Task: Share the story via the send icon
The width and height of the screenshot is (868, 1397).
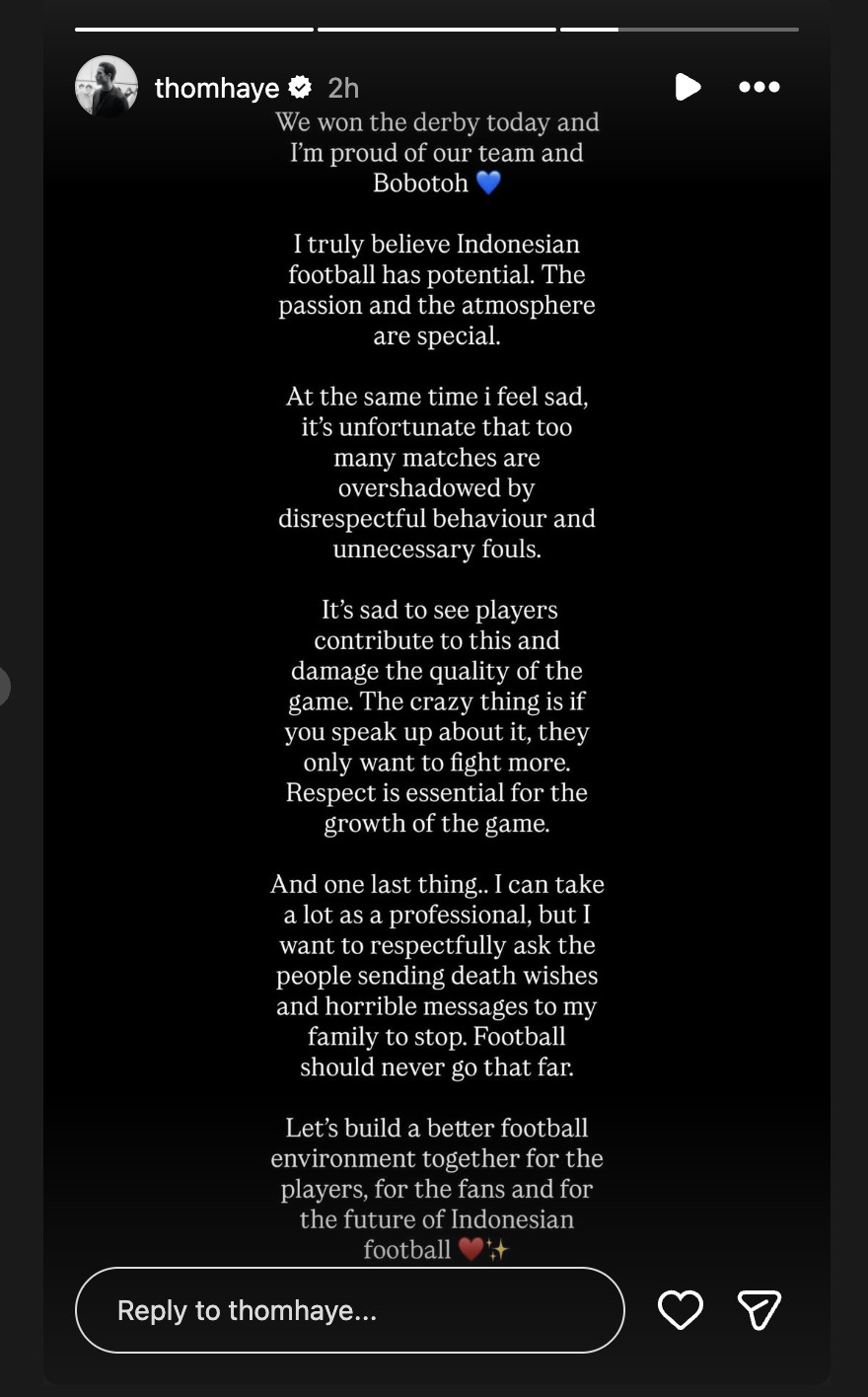Action: [759, 1310]
